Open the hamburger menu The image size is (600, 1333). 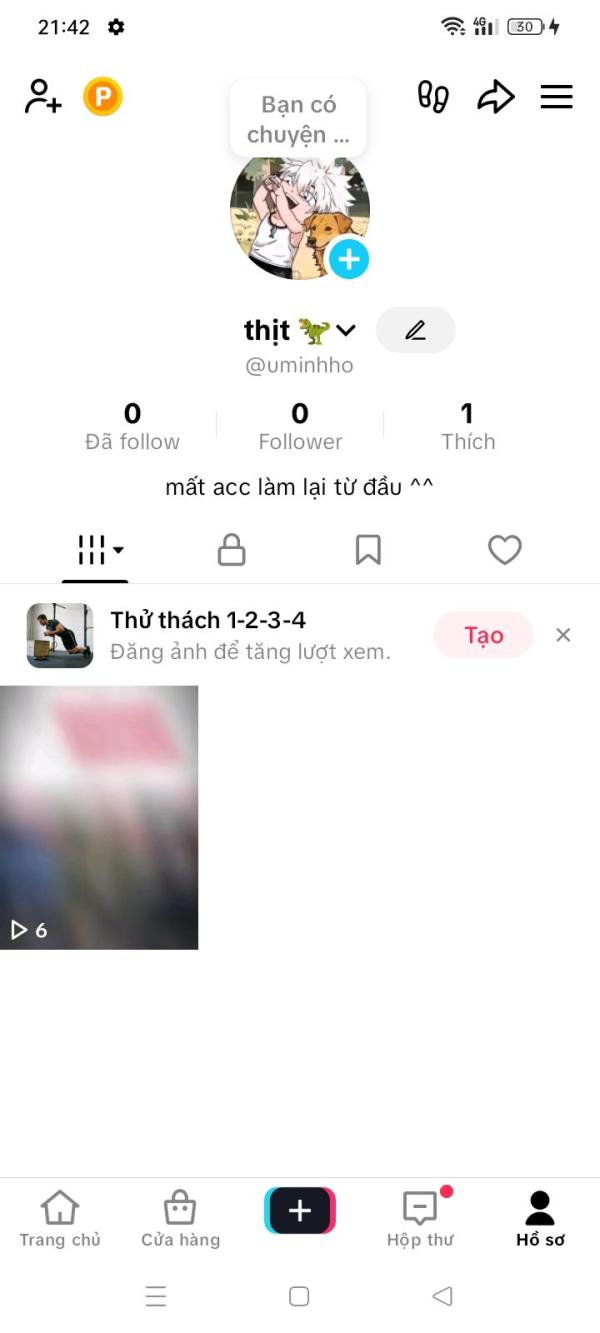pyautogui.click(x=556, y=97)
